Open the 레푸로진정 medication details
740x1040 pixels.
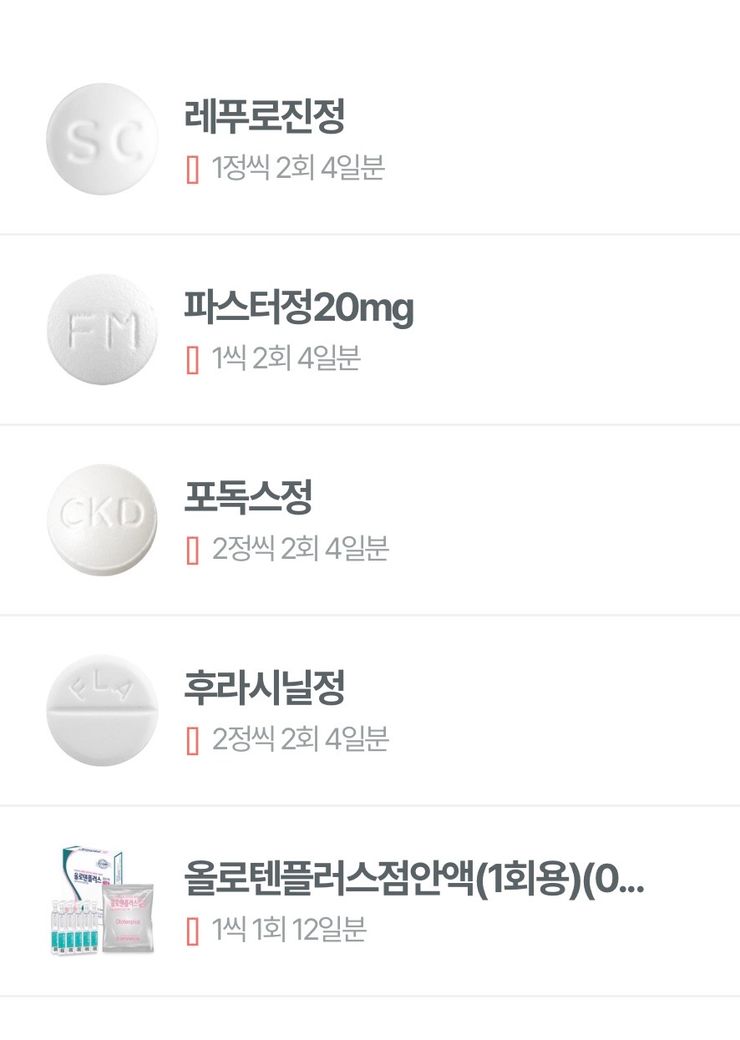tap(265, 118)
